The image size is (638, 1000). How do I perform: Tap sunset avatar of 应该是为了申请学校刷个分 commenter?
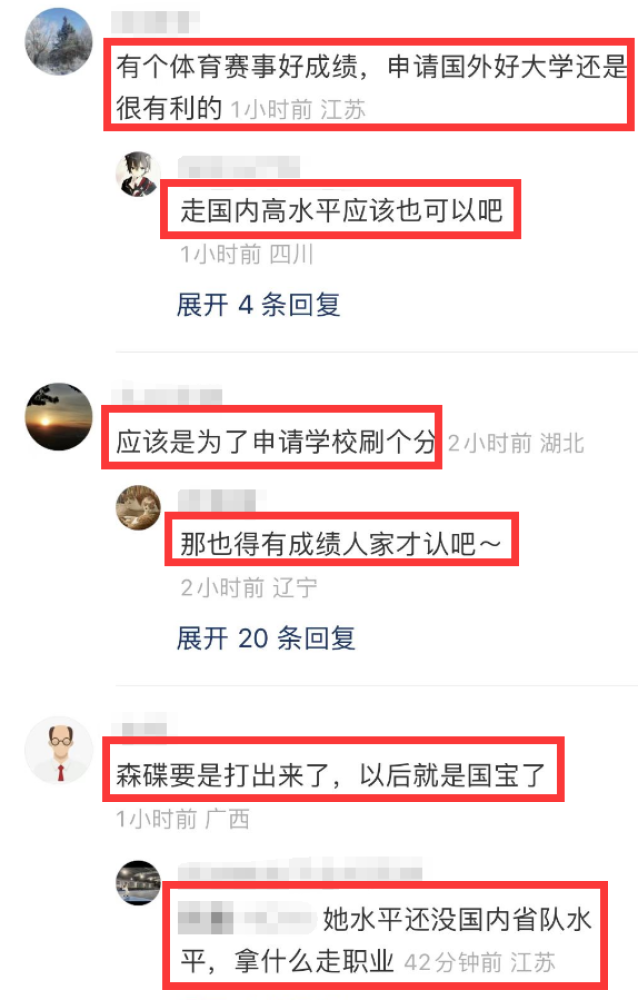tap(58, 416)
